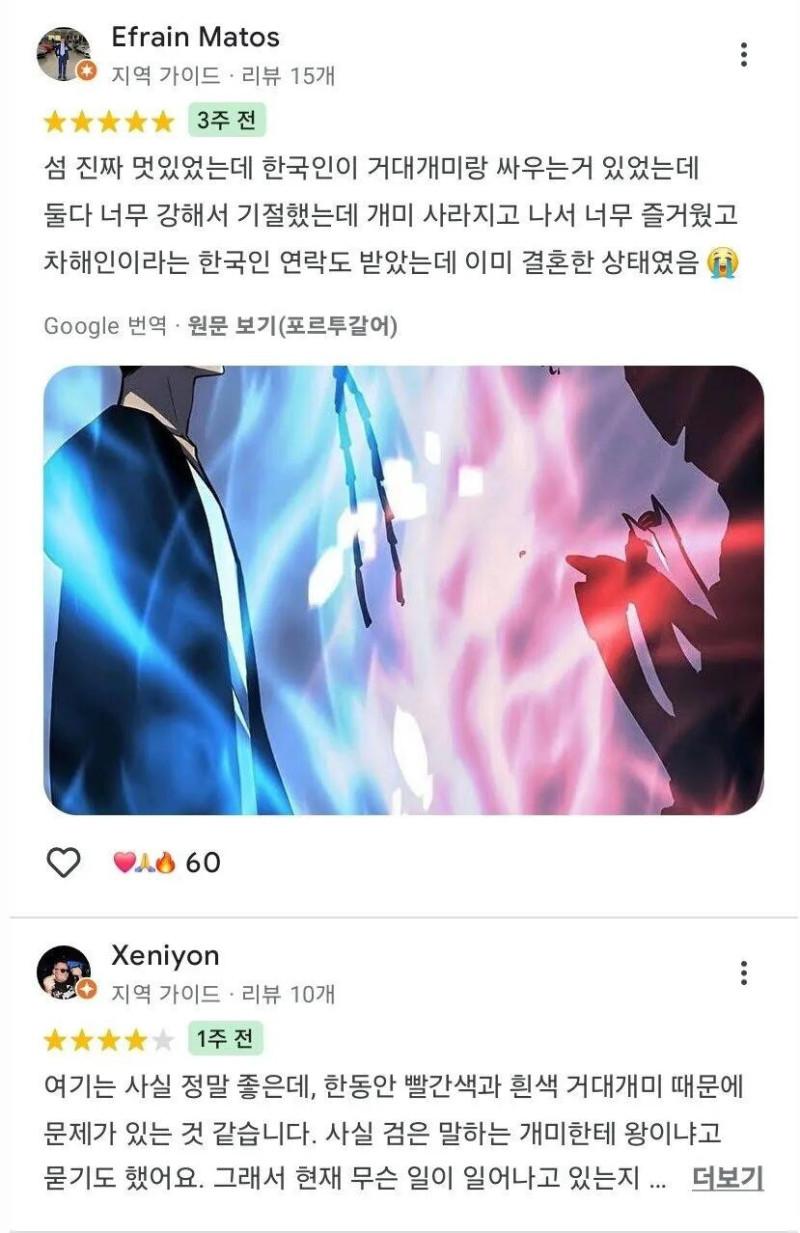Screen dimensions: 800x1233
Task: Open the photo attached to Efrain Matos's review
Action: click(403, 589)
